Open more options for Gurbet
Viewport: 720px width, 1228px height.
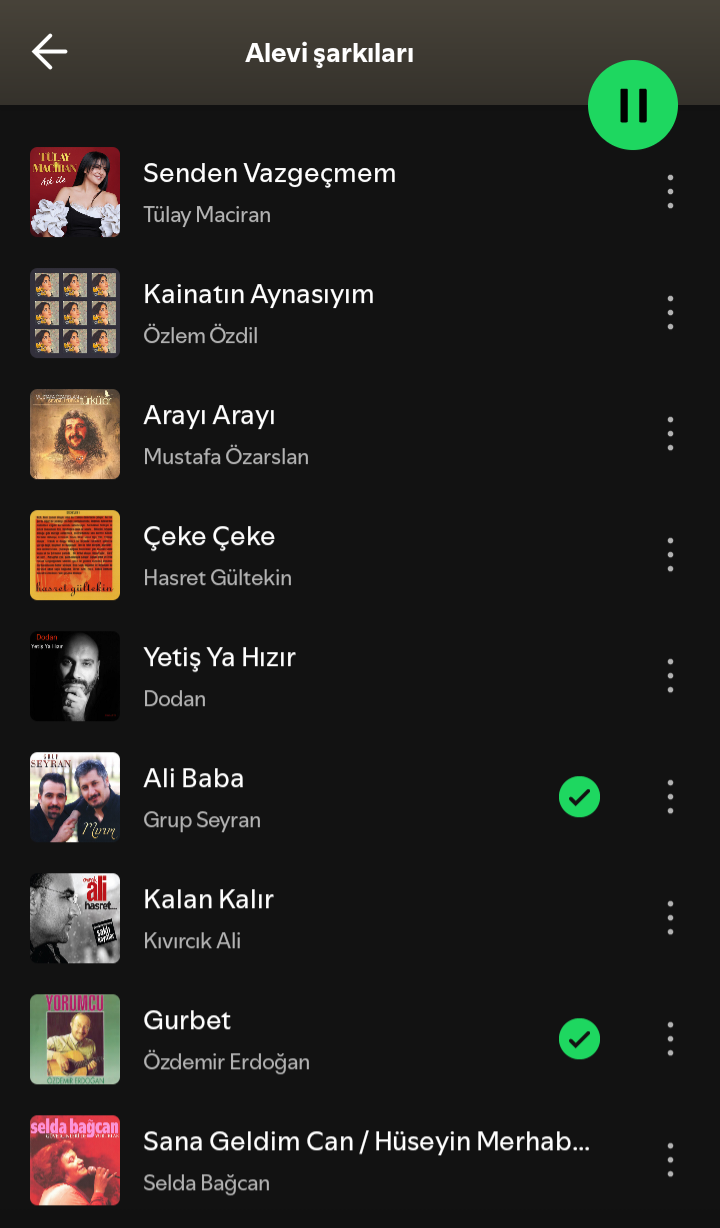[670, 1039]
